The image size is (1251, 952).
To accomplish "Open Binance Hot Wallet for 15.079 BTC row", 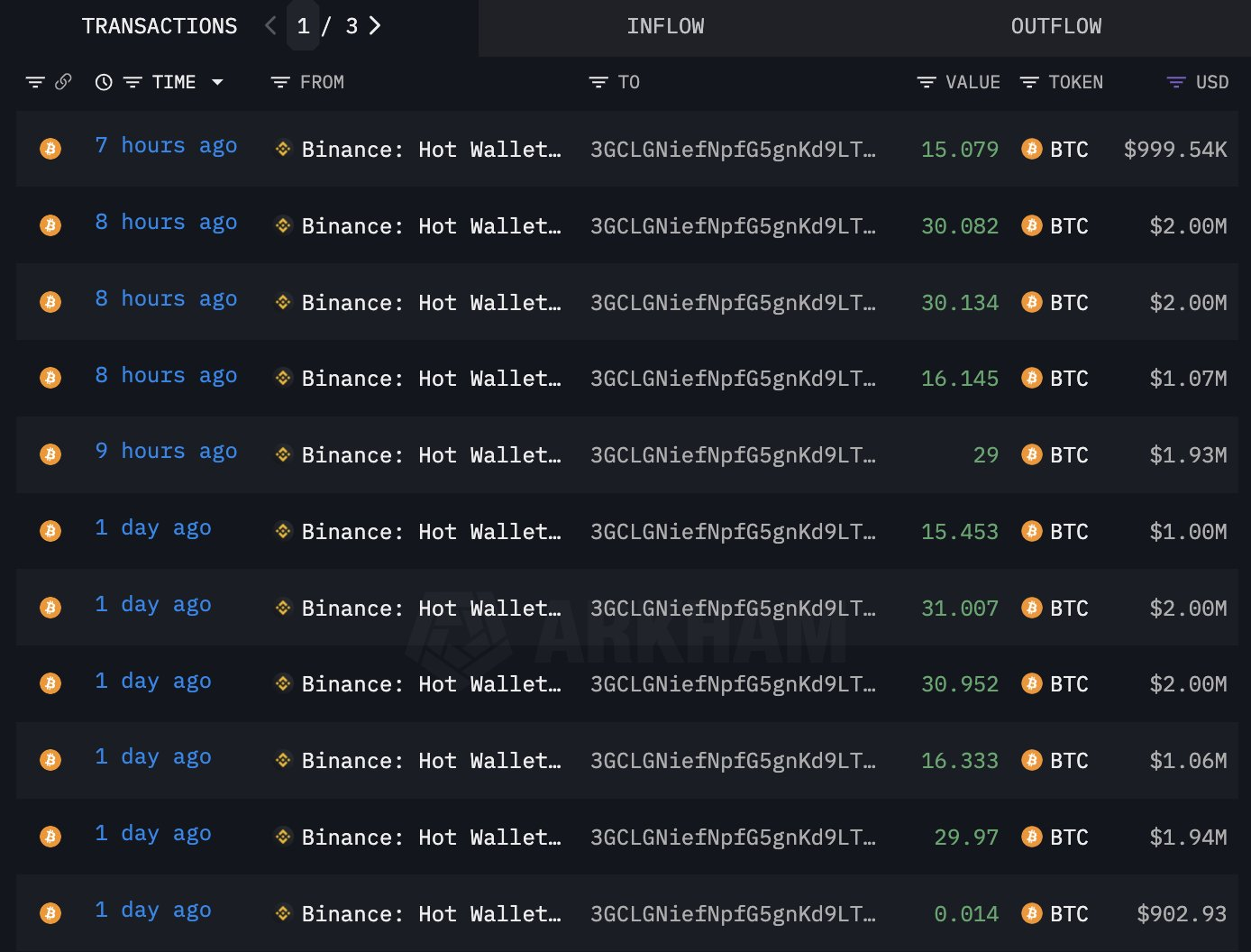I will (x=431, y=150).
